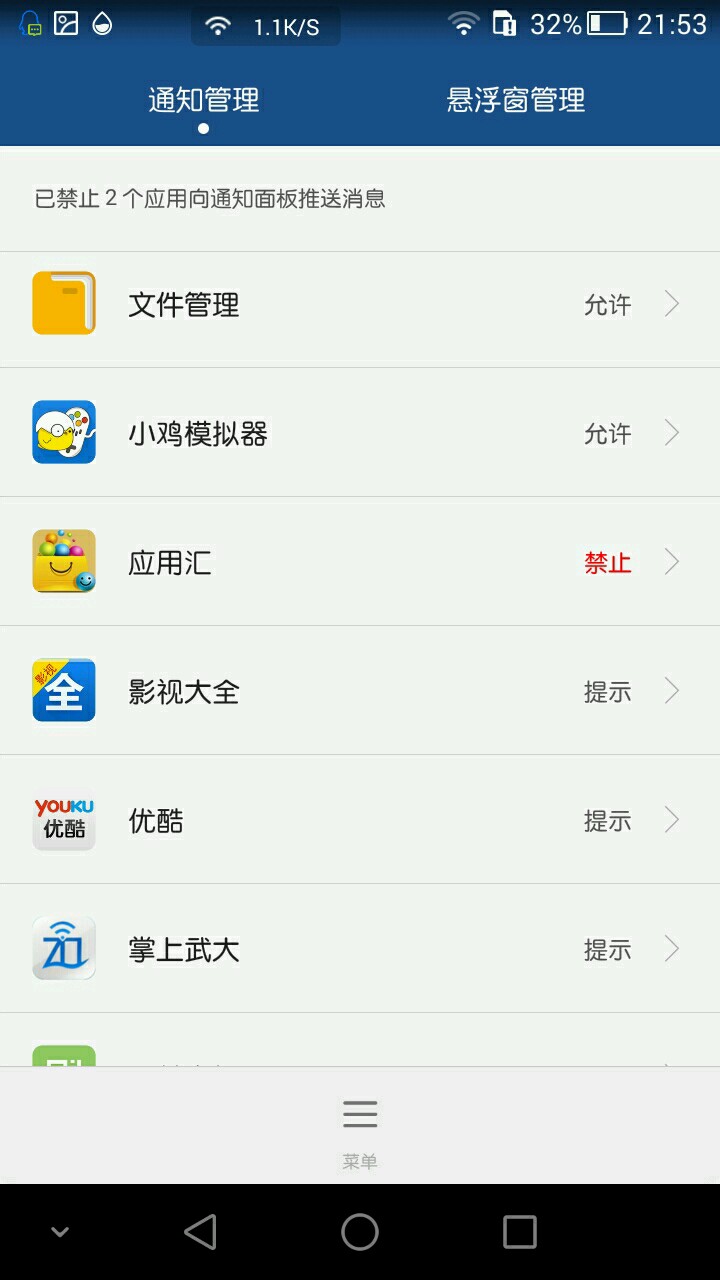Open 文件管理 notification settings
The image size is (720, 1280).
pyautogui.click(x=360, y=305)
